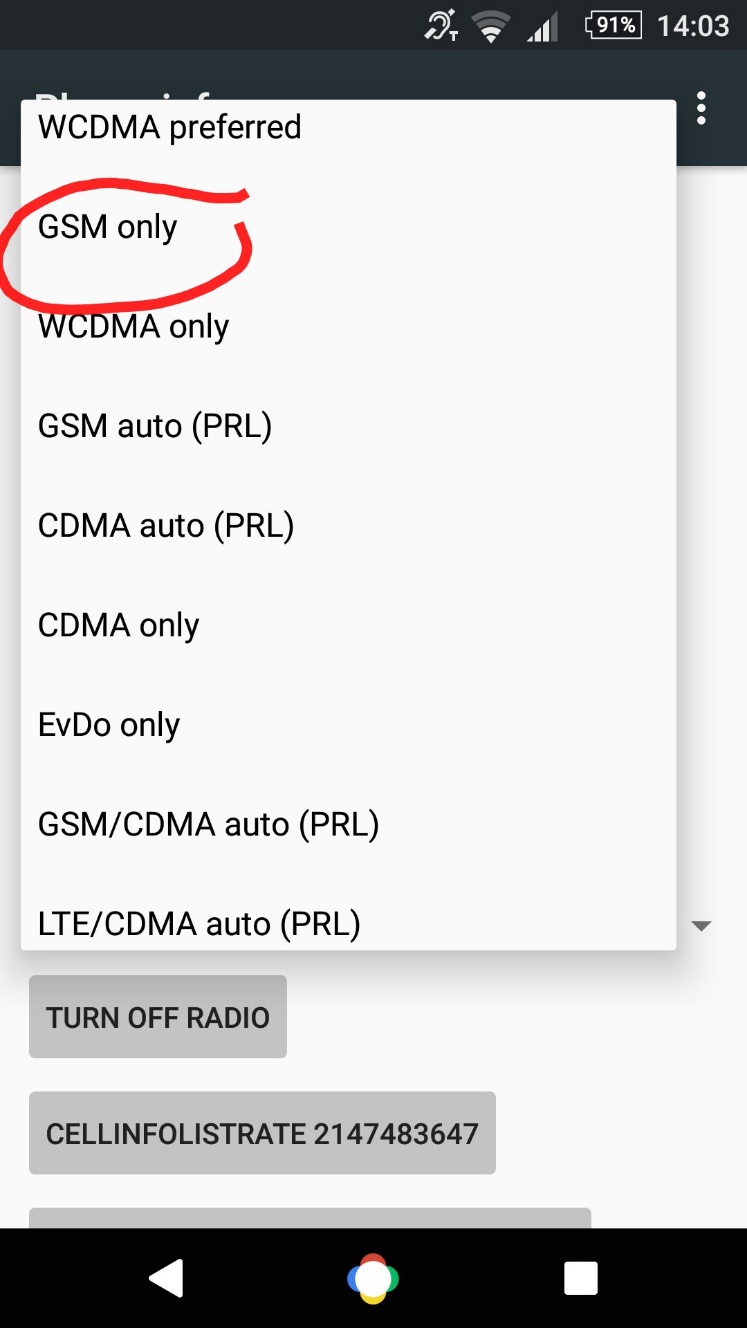Select the CDMA only option
This screenshot has width=747, height=1328.
pyautogui.click(x=348, y=626)
